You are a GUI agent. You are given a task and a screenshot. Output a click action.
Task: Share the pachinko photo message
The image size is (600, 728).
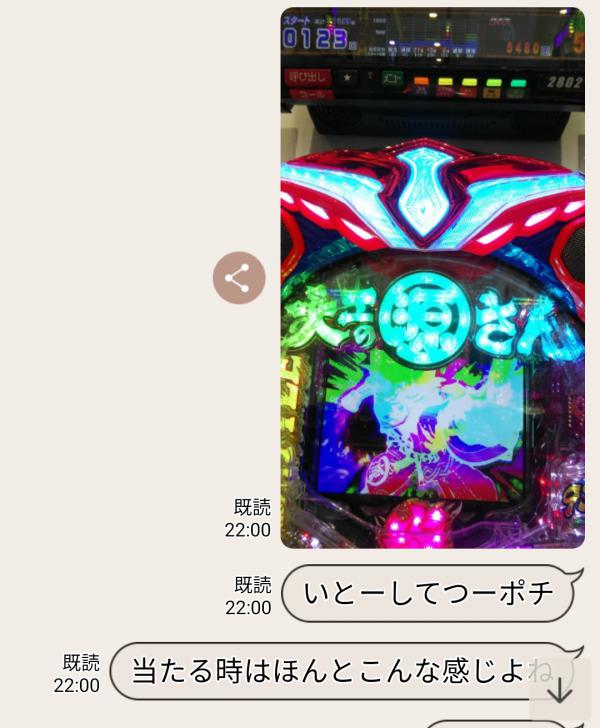[239, 278]
